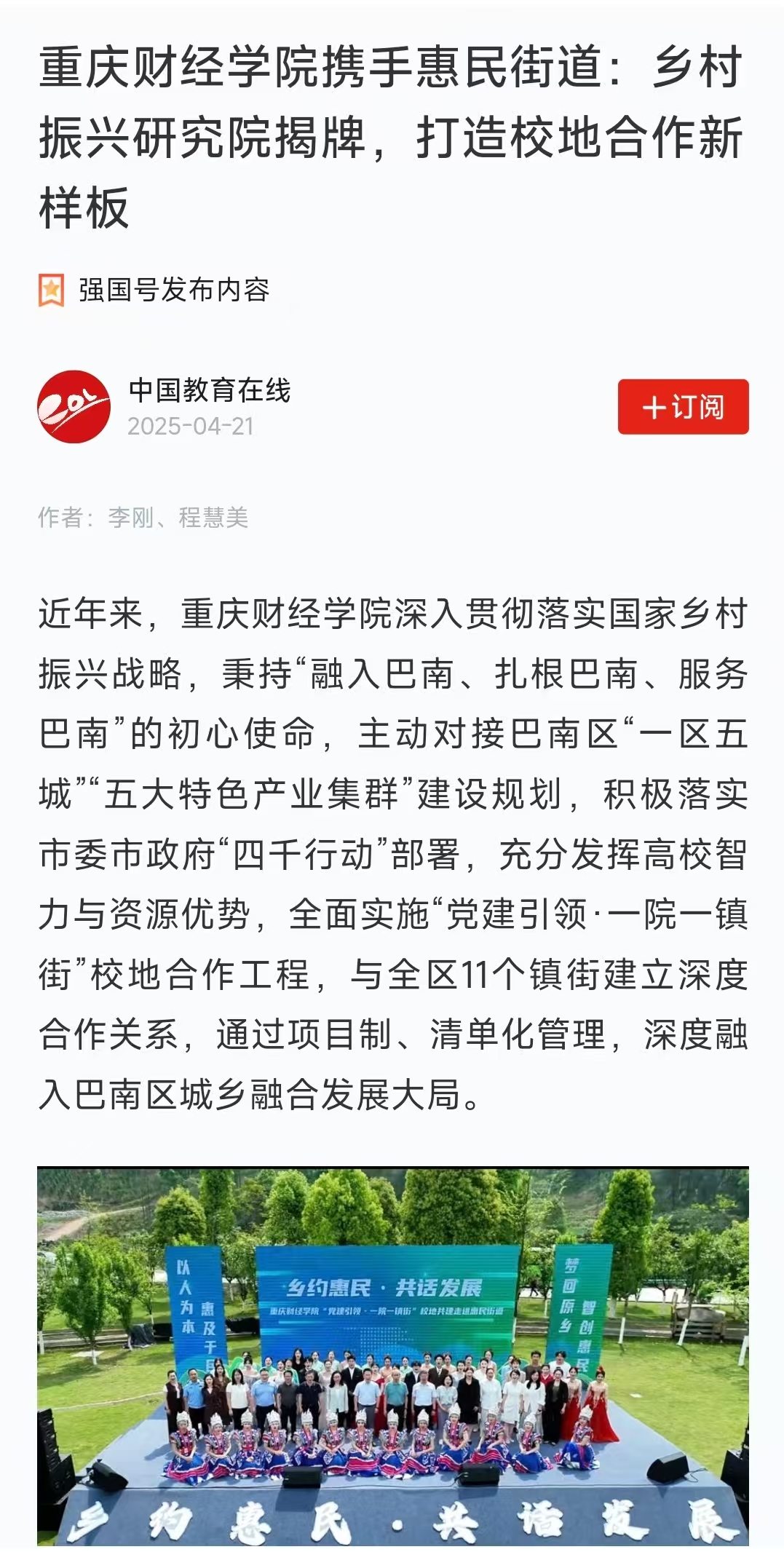784x1552 pixels.
Task: Open the 中国教育在线 account name
Action: click(210, 391)
